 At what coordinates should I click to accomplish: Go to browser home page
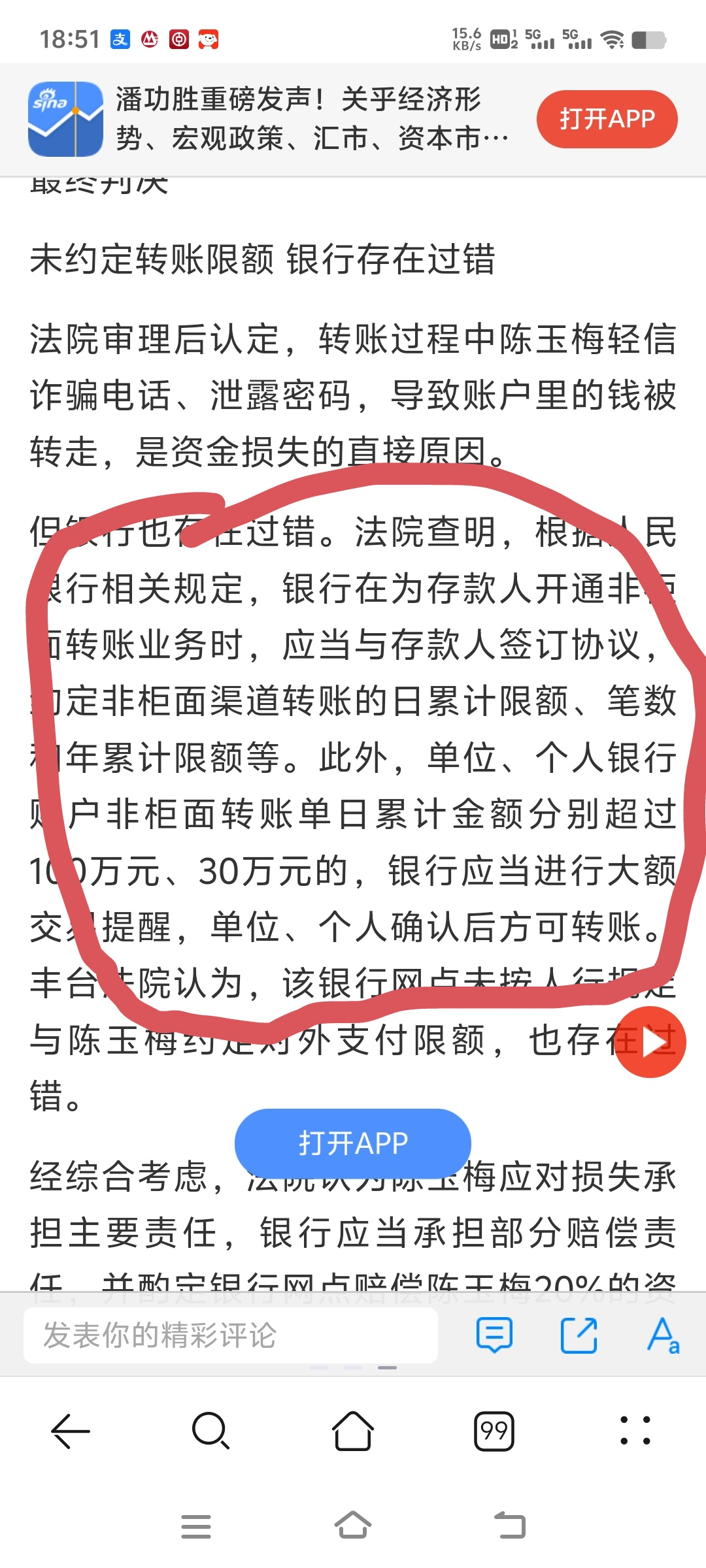[x=353, y=1431]
